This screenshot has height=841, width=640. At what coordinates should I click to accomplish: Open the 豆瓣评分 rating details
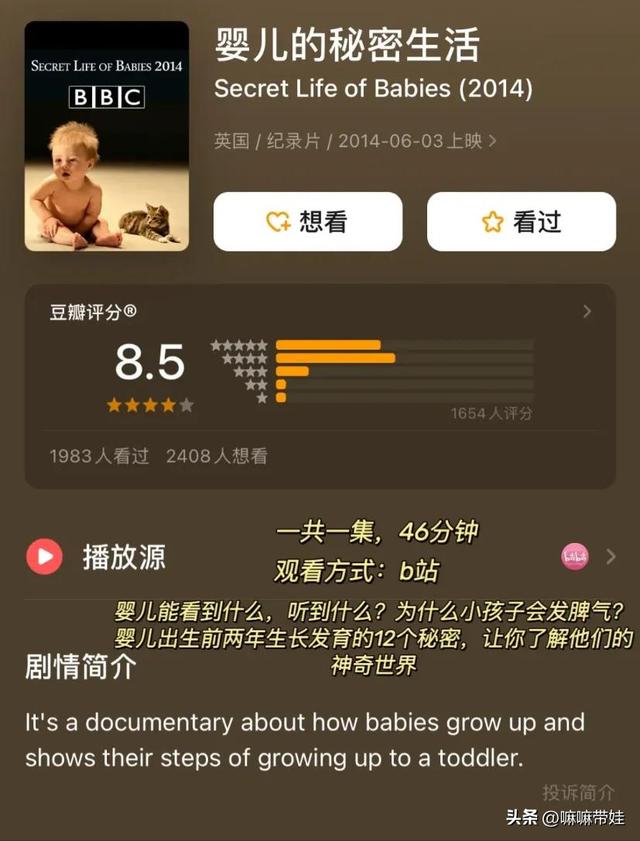coord(587,312)
